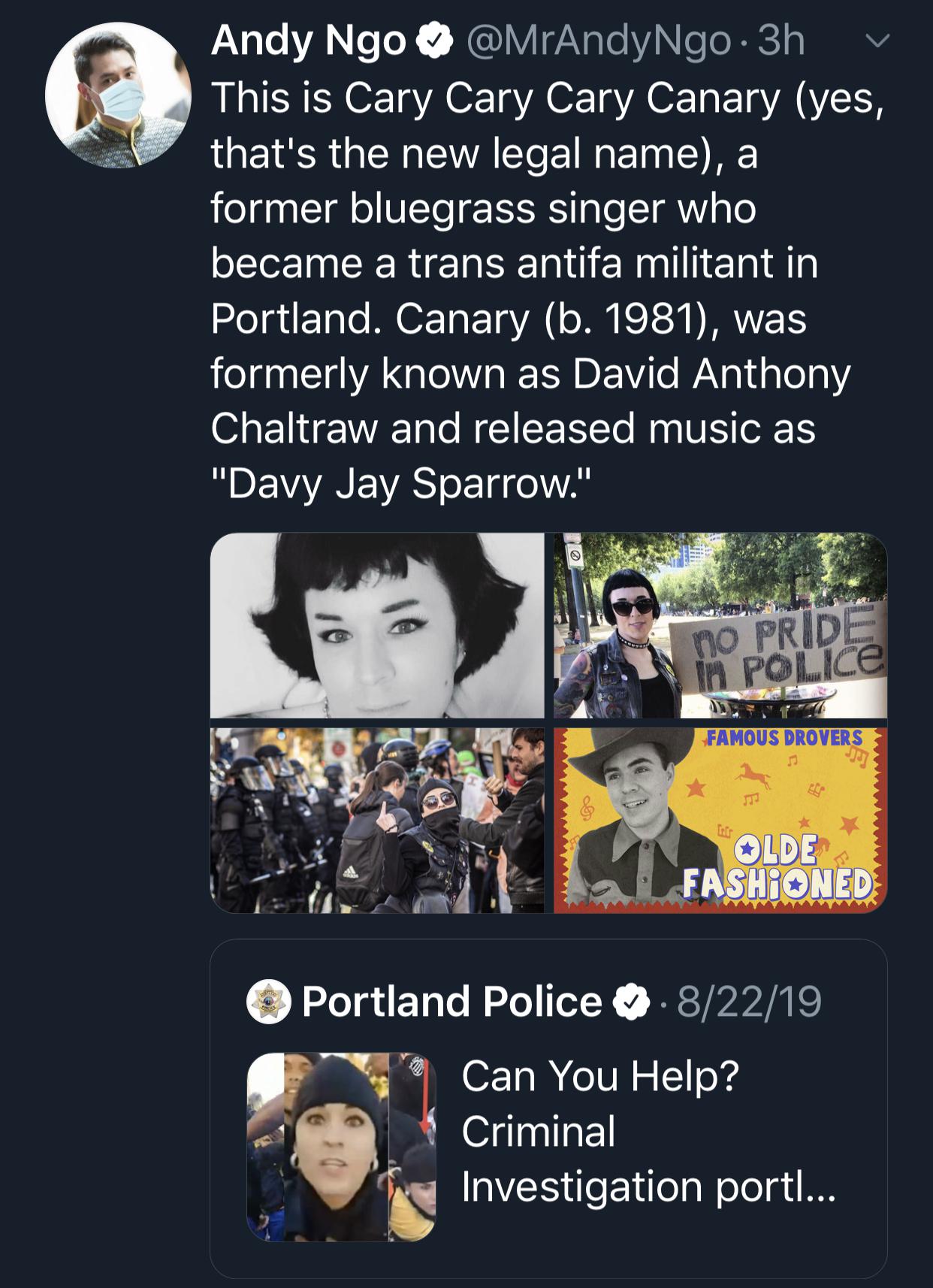The image size is (933, 1288).
Task: Open the tweet options chevron menu
Action: click(x=877, y=41)
